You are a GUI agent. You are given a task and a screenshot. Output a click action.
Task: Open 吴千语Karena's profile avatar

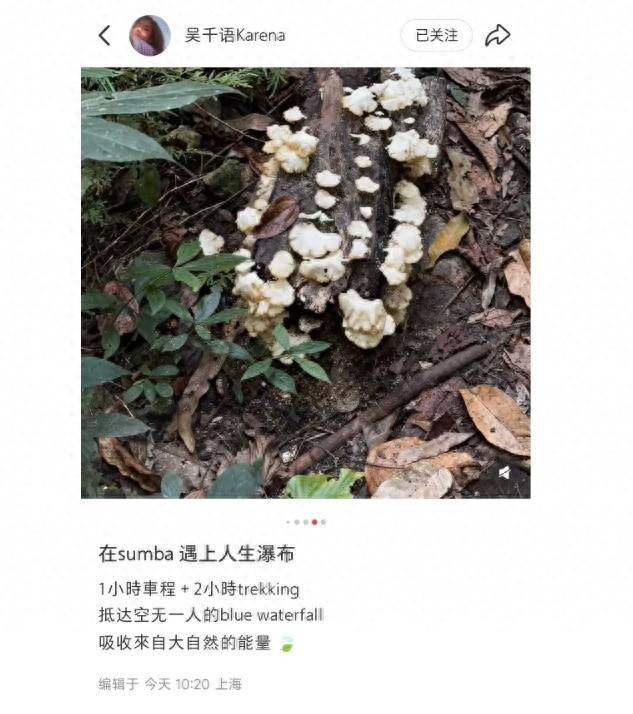coord(150,35)
